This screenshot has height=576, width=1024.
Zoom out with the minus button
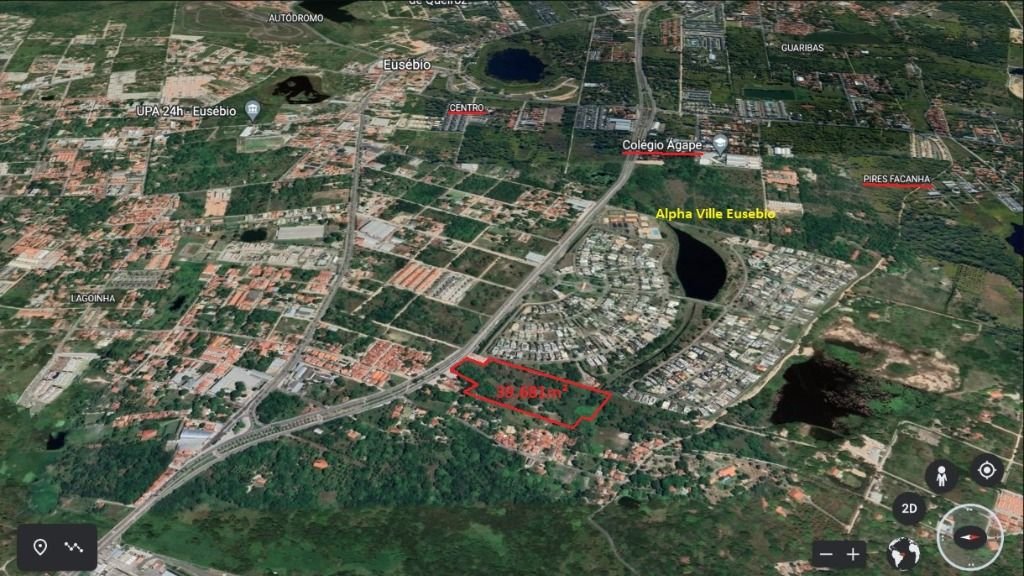coord(824,553)
